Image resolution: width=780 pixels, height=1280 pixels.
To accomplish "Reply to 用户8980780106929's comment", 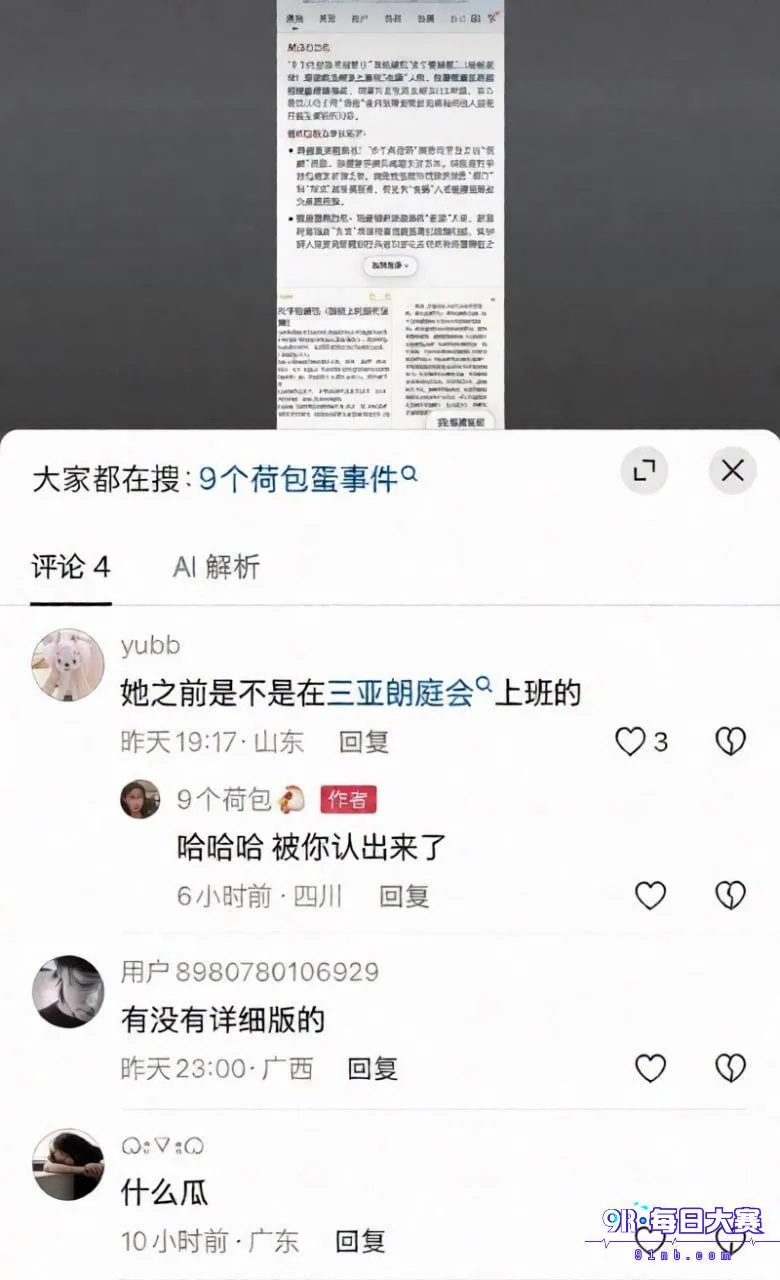I will coord(373,1068).
